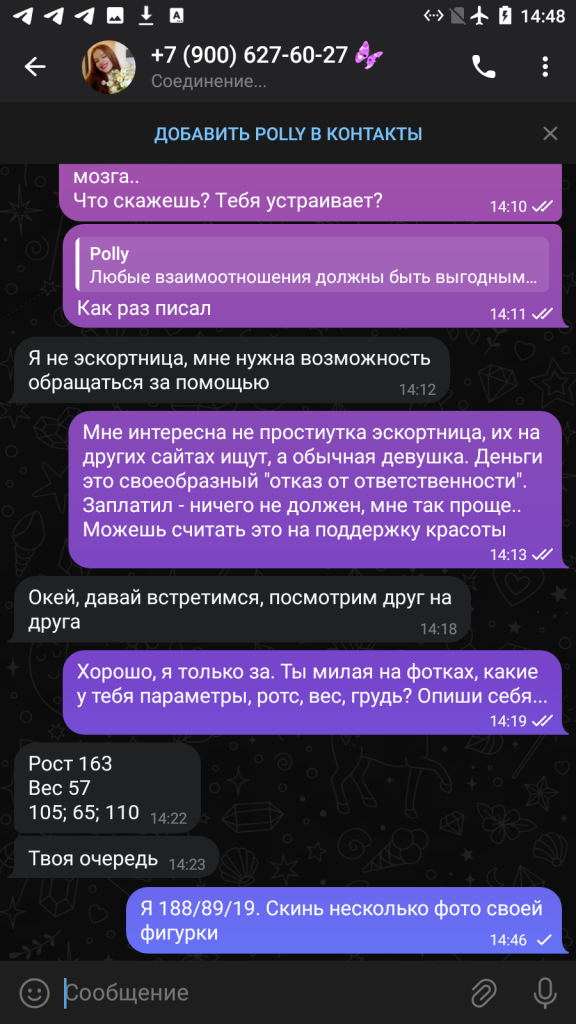
Task: Start a voice call with this contact
Action: pyautogui.click(x=484, y=67)
